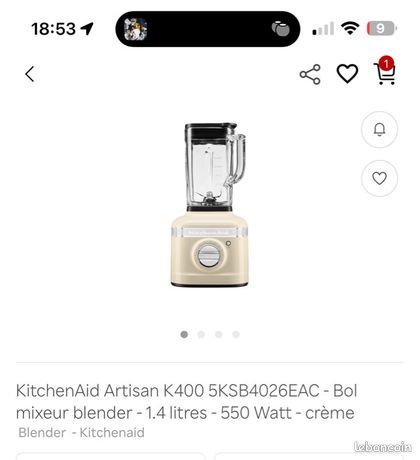Viewport: 420px width, 460px height.
Task: Open favorites via the top bar heart
Action: (347, 74)
